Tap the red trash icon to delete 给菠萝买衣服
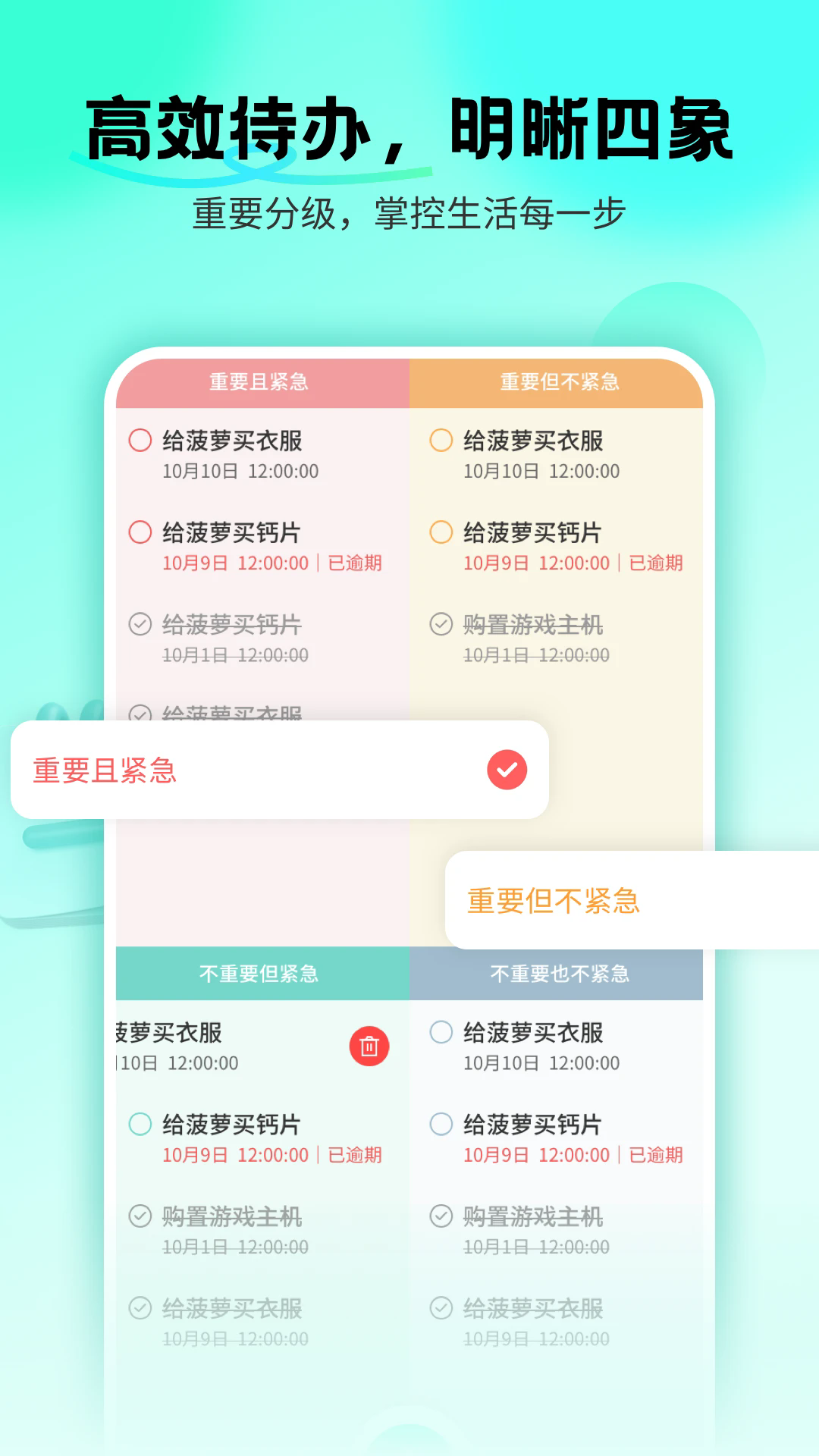 pyautogui.click(x=369, y=1045)
